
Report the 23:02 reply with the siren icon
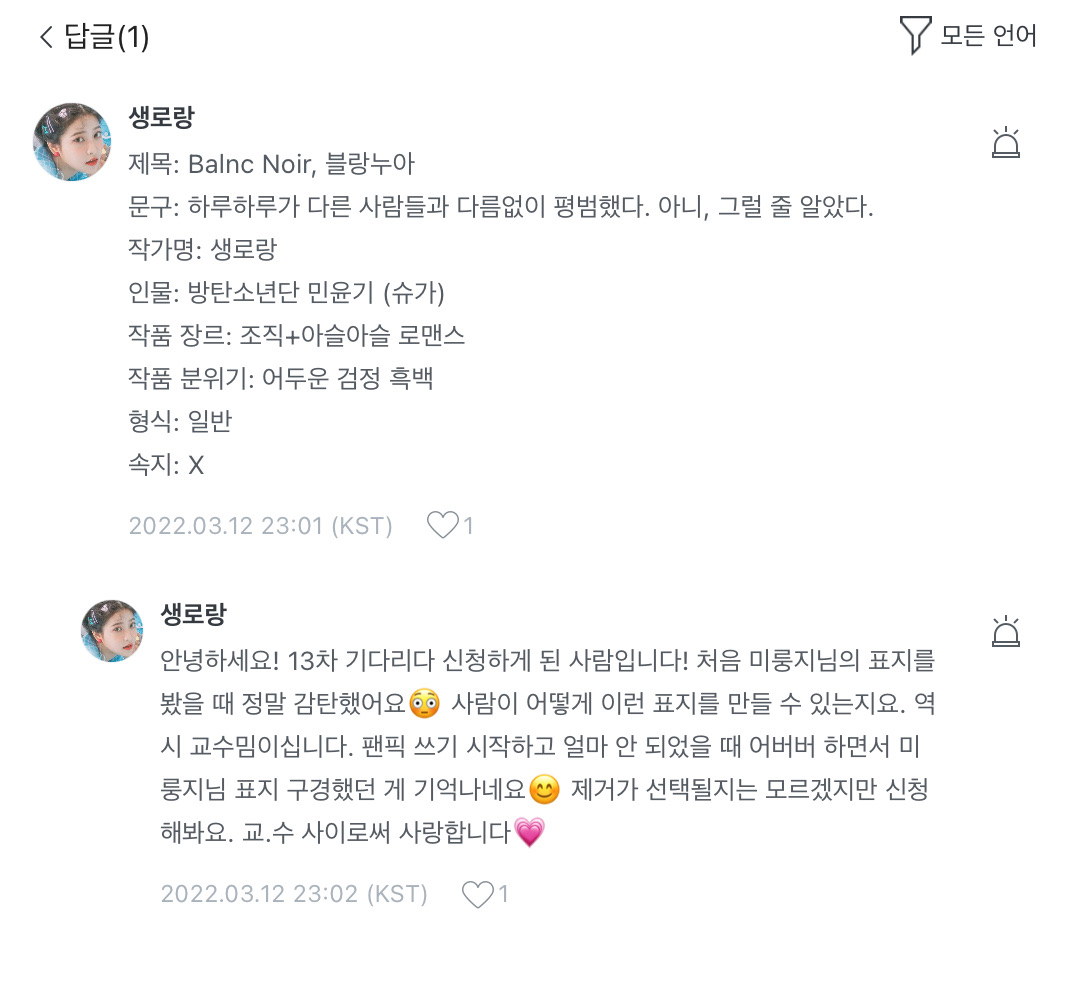point(1005,632)
